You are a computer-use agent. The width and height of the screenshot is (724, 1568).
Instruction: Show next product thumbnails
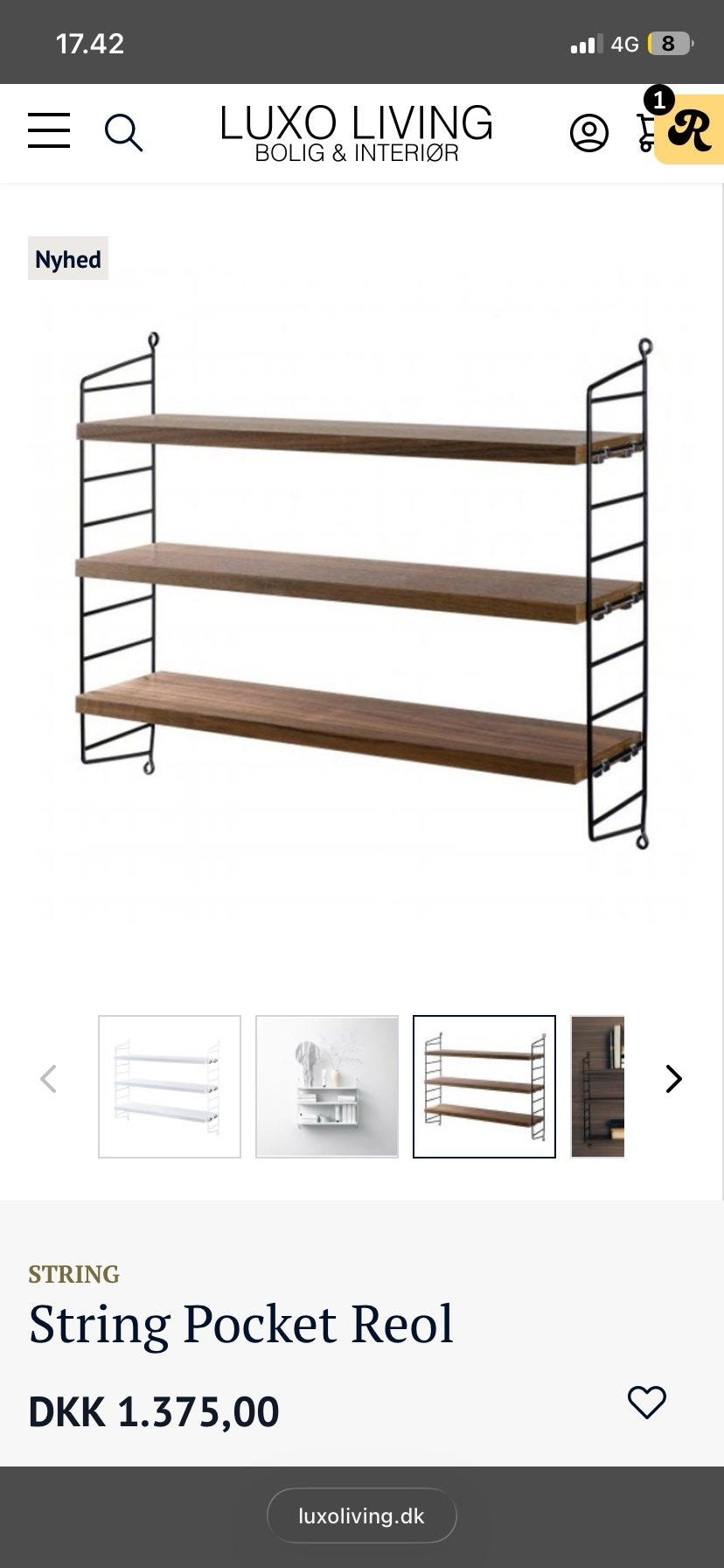click(x=673, y=1079)
